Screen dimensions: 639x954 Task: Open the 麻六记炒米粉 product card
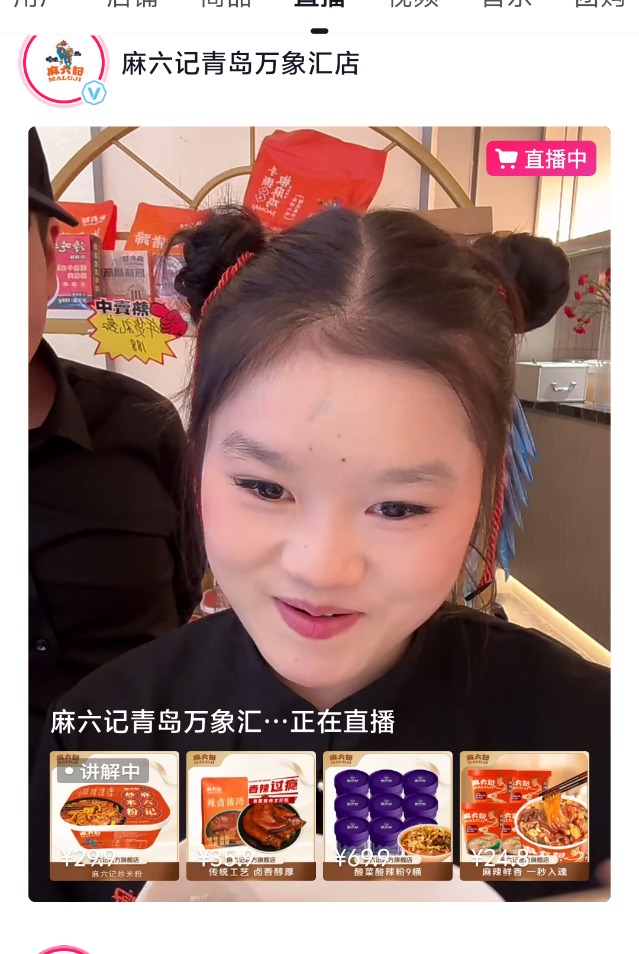(114, 815)
